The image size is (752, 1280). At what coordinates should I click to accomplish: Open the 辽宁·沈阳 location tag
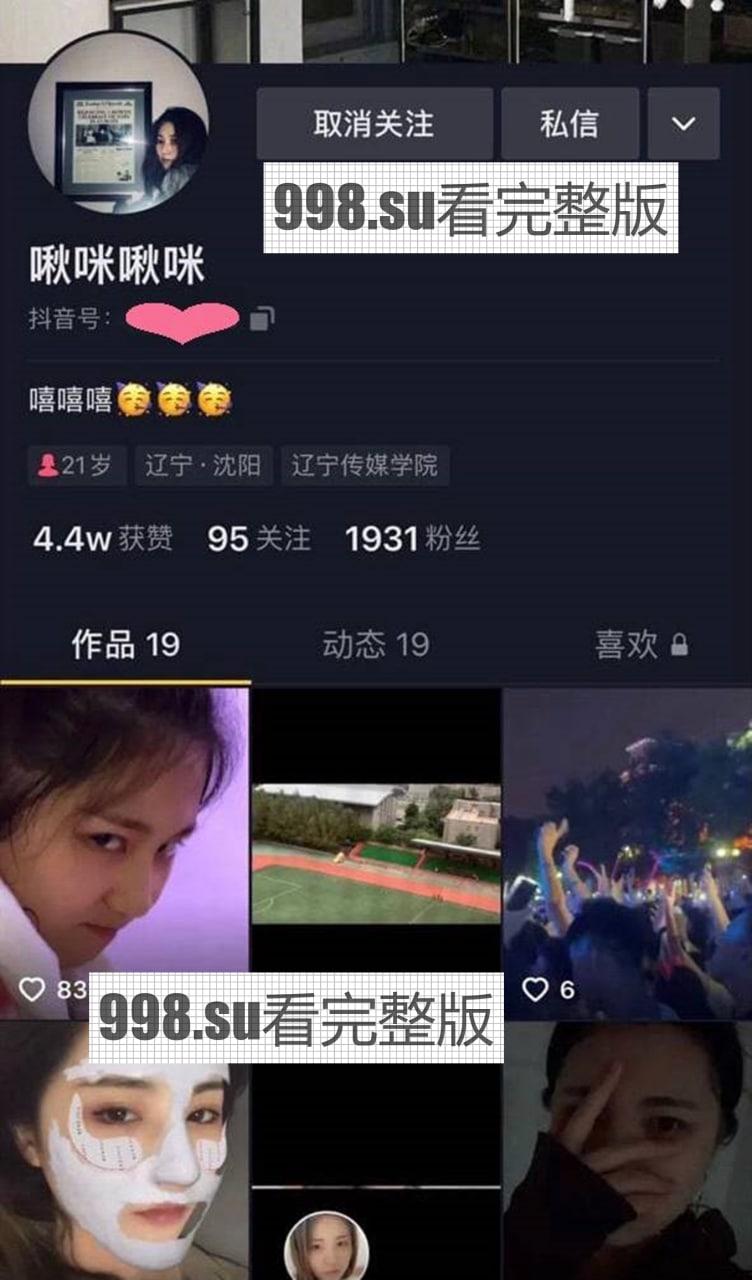pyautogui.click(x=207, y=465)
